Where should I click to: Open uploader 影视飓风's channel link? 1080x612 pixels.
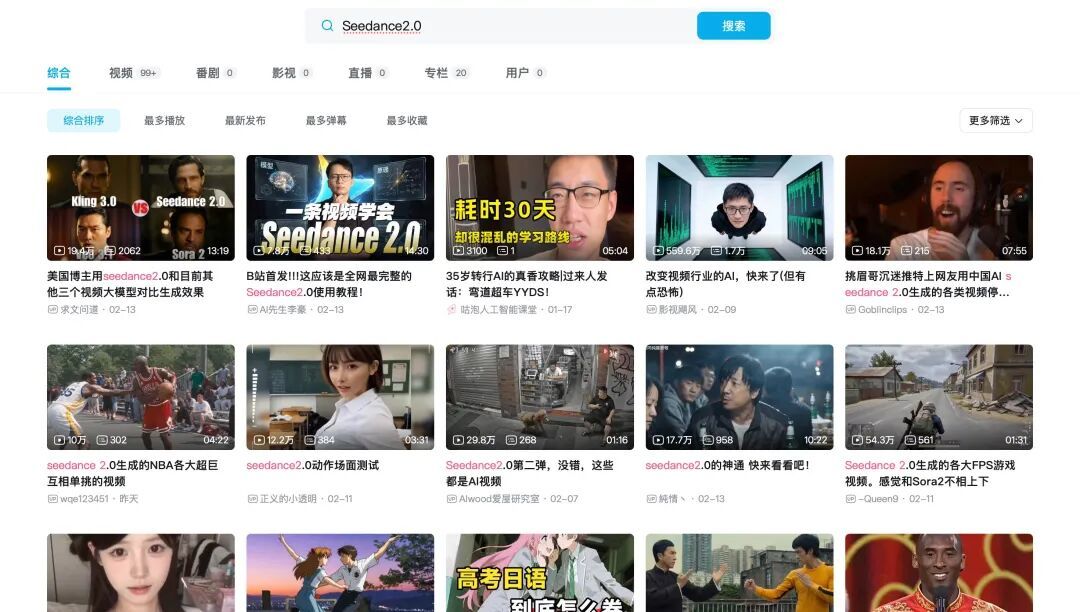[677, 310]
